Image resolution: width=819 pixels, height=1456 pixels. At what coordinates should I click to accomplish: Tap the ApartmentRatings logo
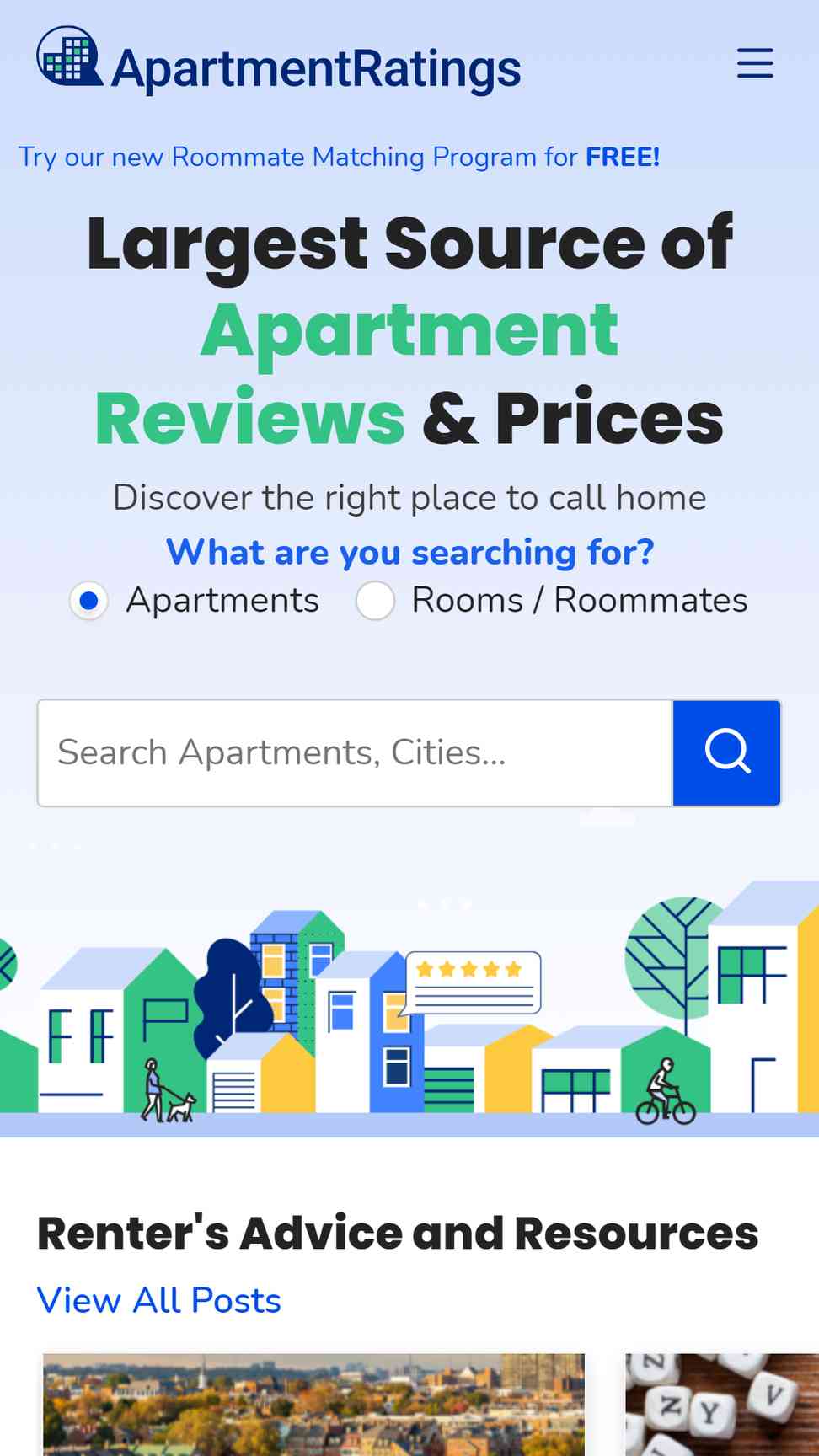pos(278,61)
